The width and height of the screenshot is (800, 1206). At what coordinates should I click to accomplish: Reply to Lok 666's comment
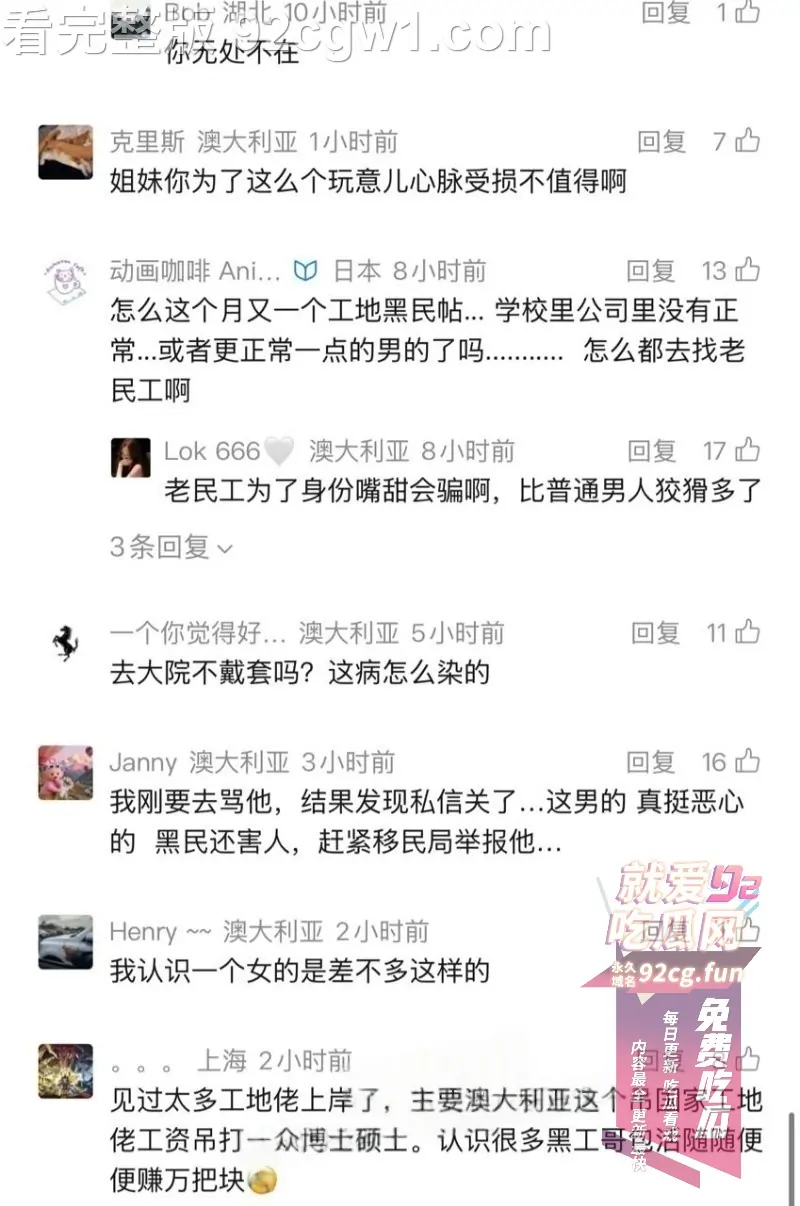coord(651,452)
